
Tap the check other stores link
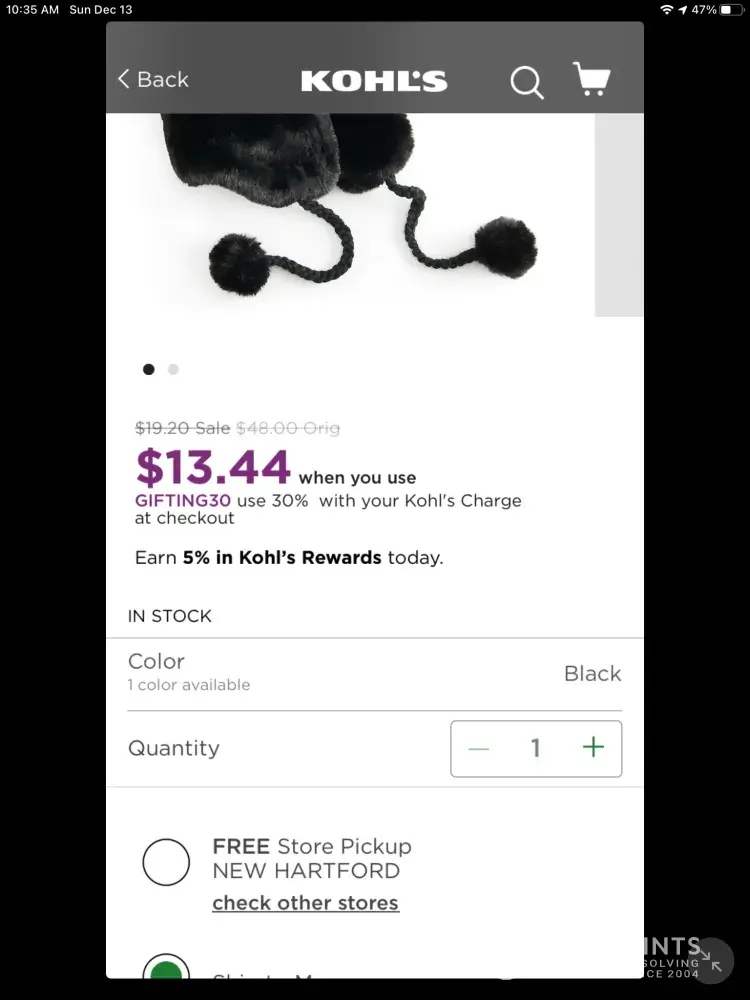305,903
